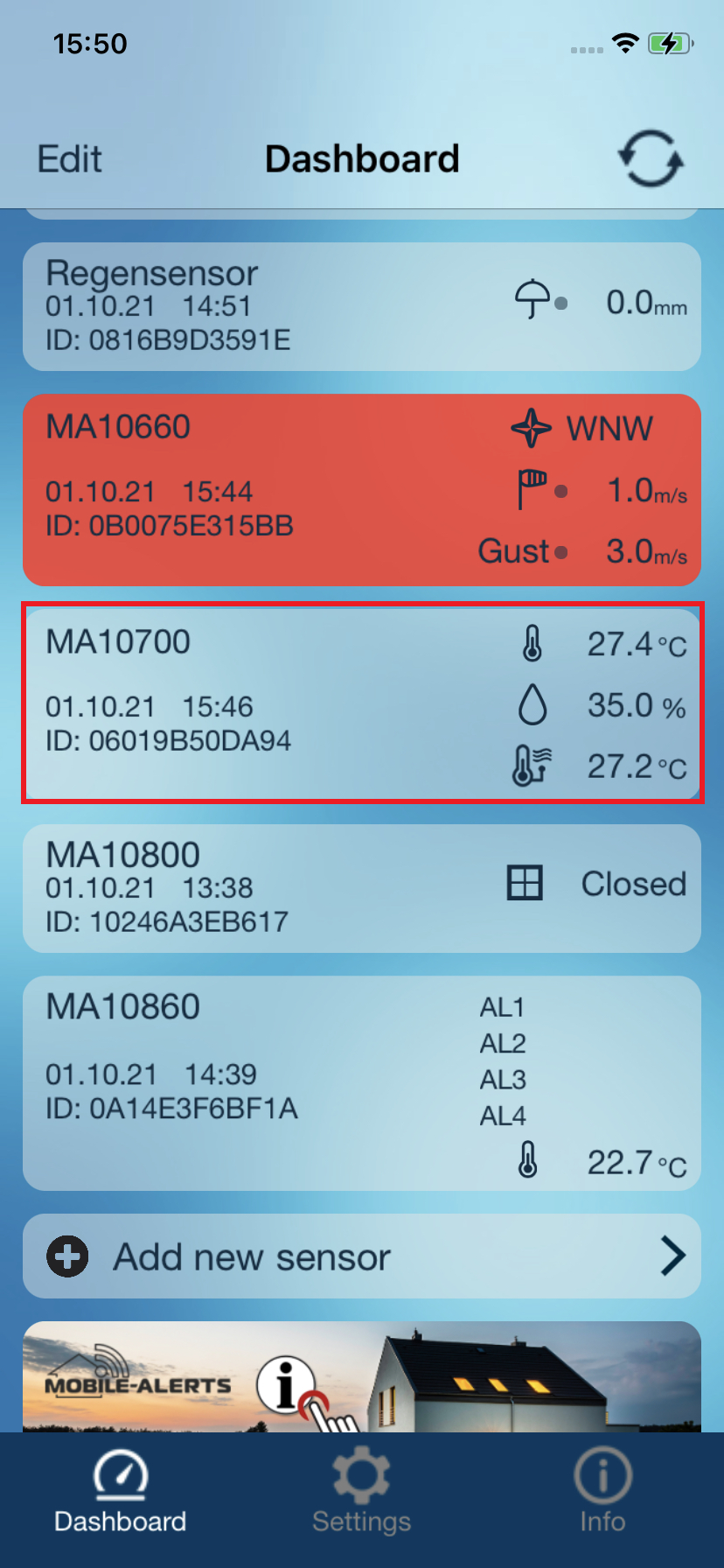Open the MA10860 sensor card
Screen dimensions: 724x1568
pos(362,1082)
